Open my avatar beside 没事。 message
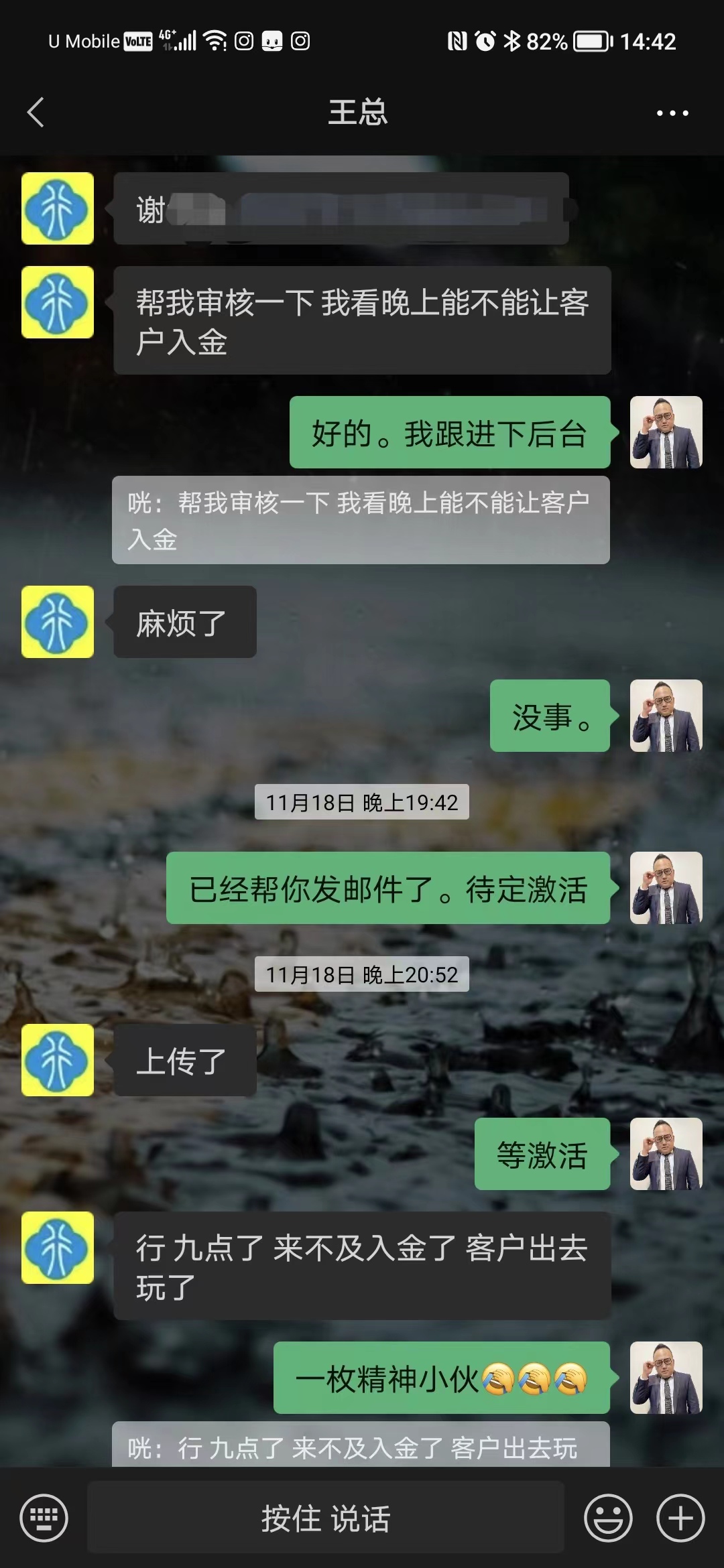The image size is (724, 1568). (x=666, y=716)
